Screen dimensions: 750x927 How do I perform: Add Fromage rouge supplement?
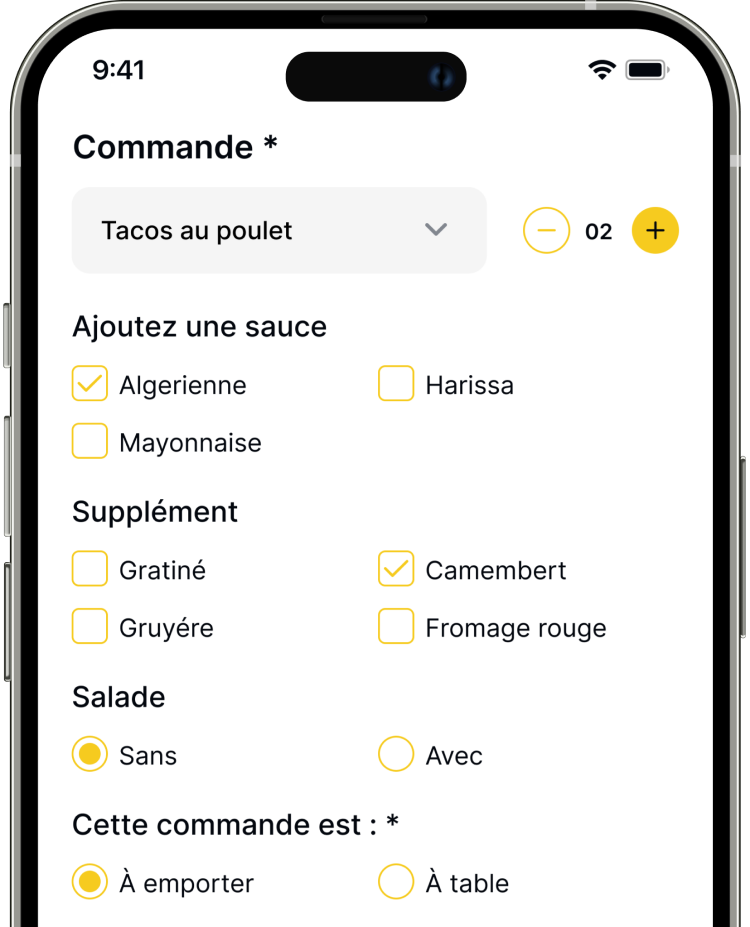396,627
